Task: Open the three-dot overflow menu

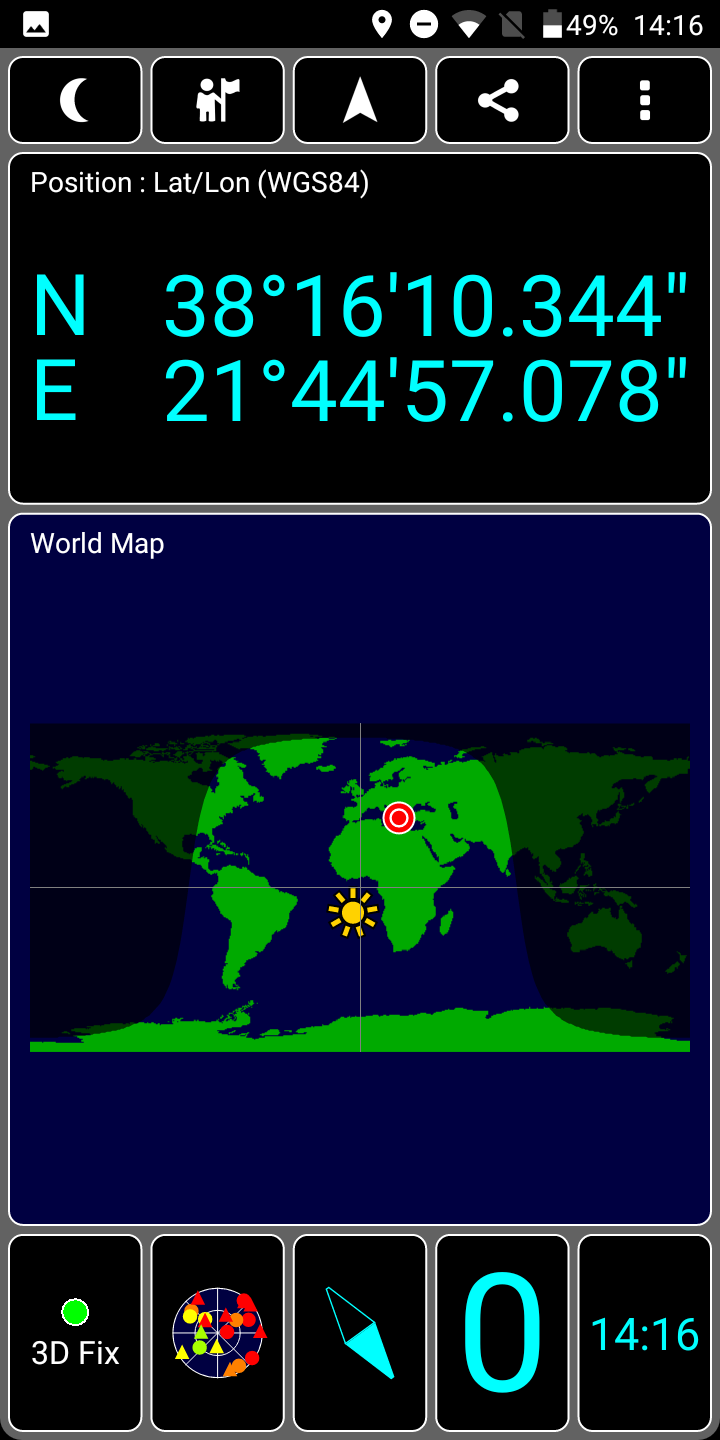Action: pyautogui.click(x=645, y=100)
